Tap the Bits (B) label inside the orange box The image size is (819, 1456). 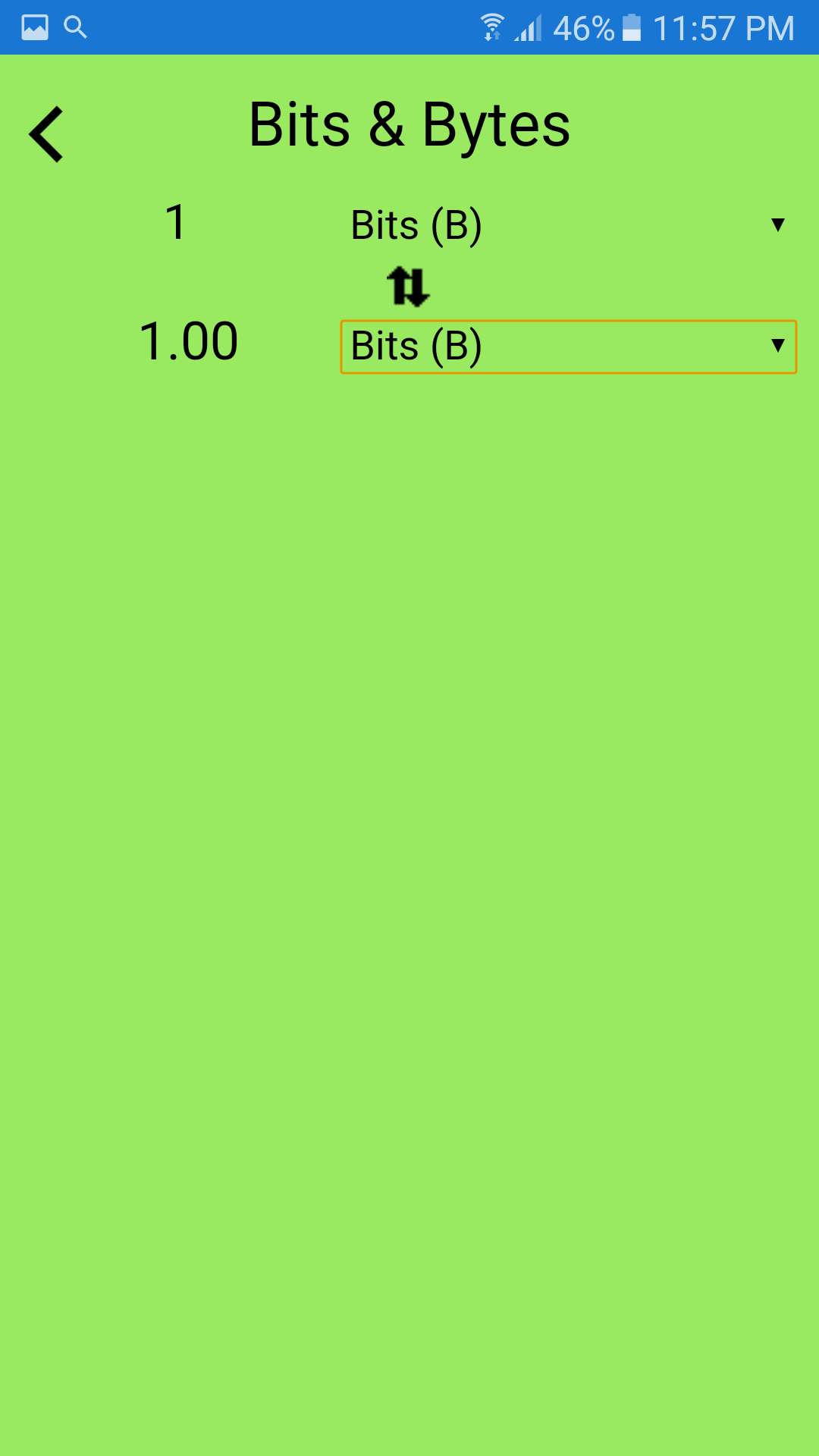point(417,347)
